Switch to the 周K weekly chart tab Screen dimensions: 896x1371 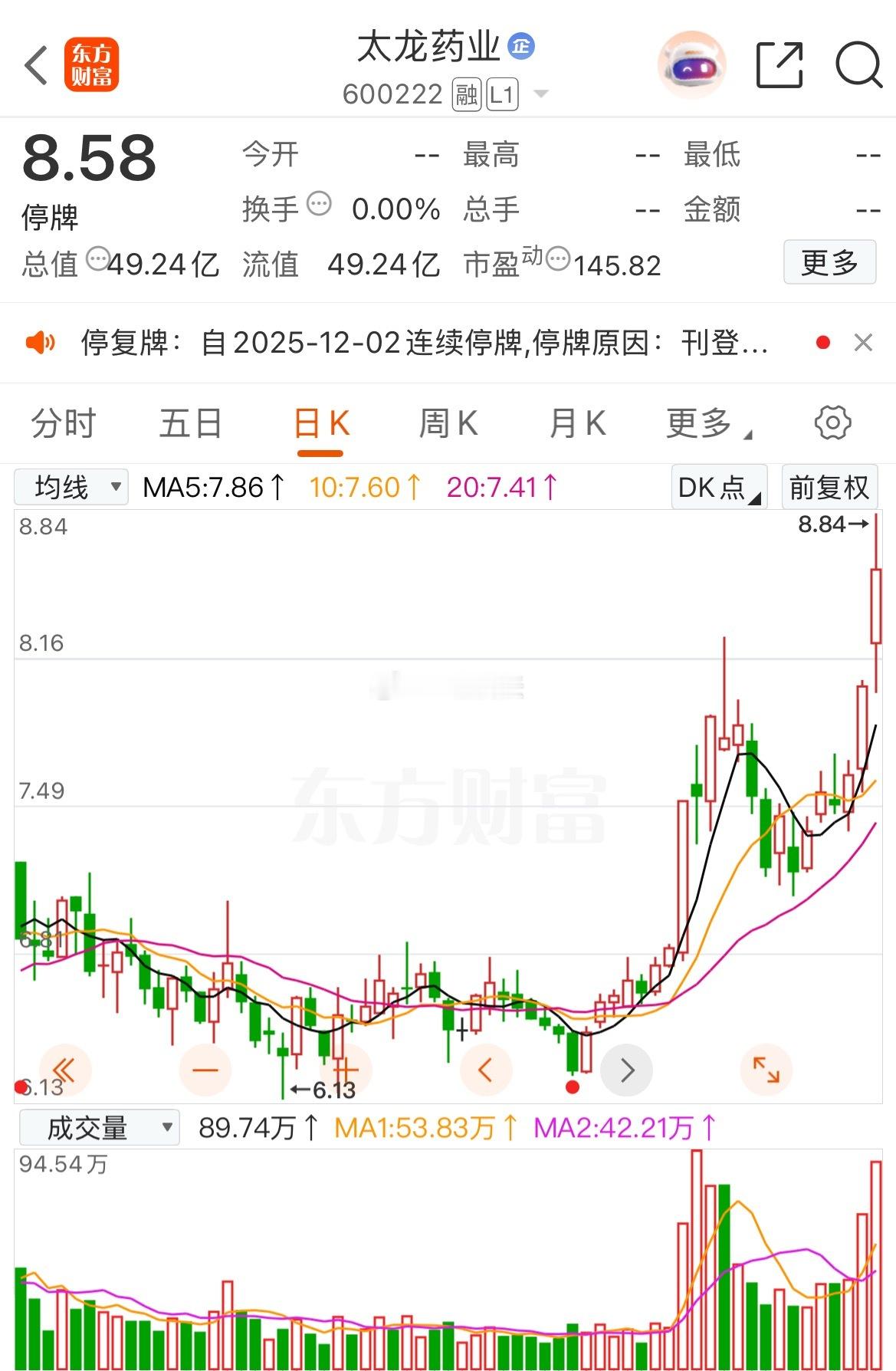coord(448,422)
